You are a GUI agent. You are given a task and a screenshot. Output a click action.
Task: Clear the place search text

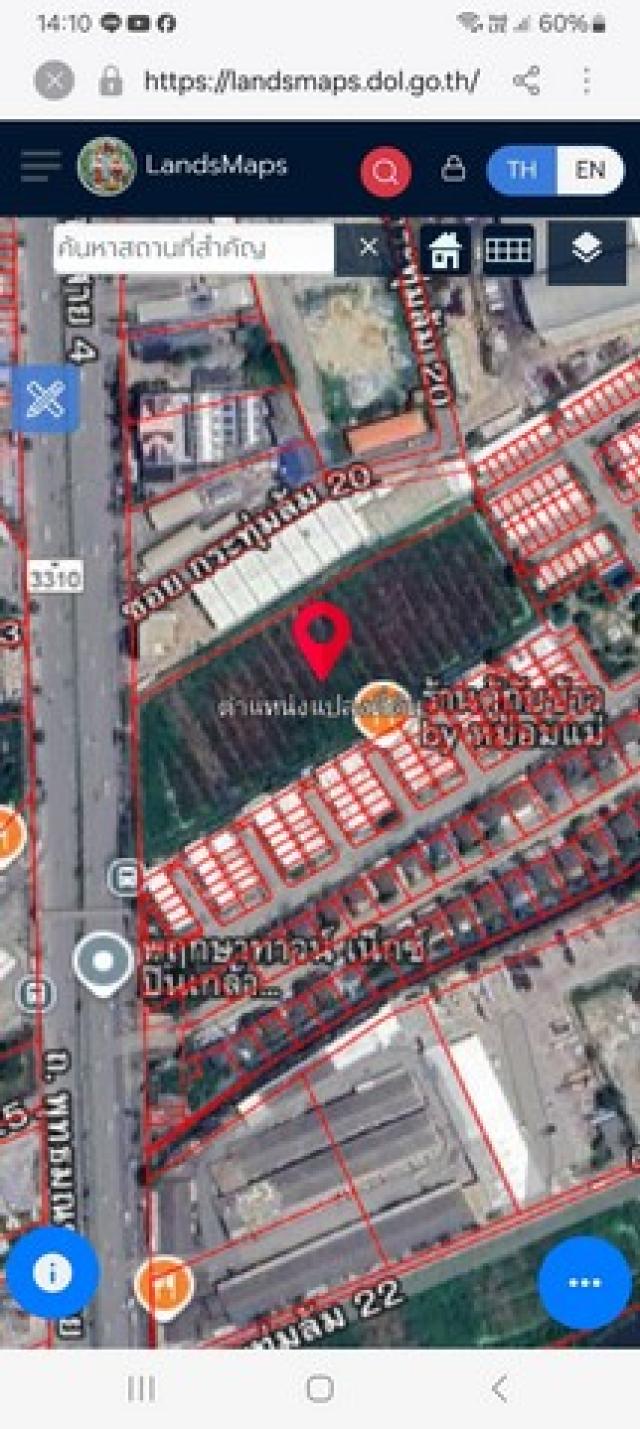click(x=369, y=247)
